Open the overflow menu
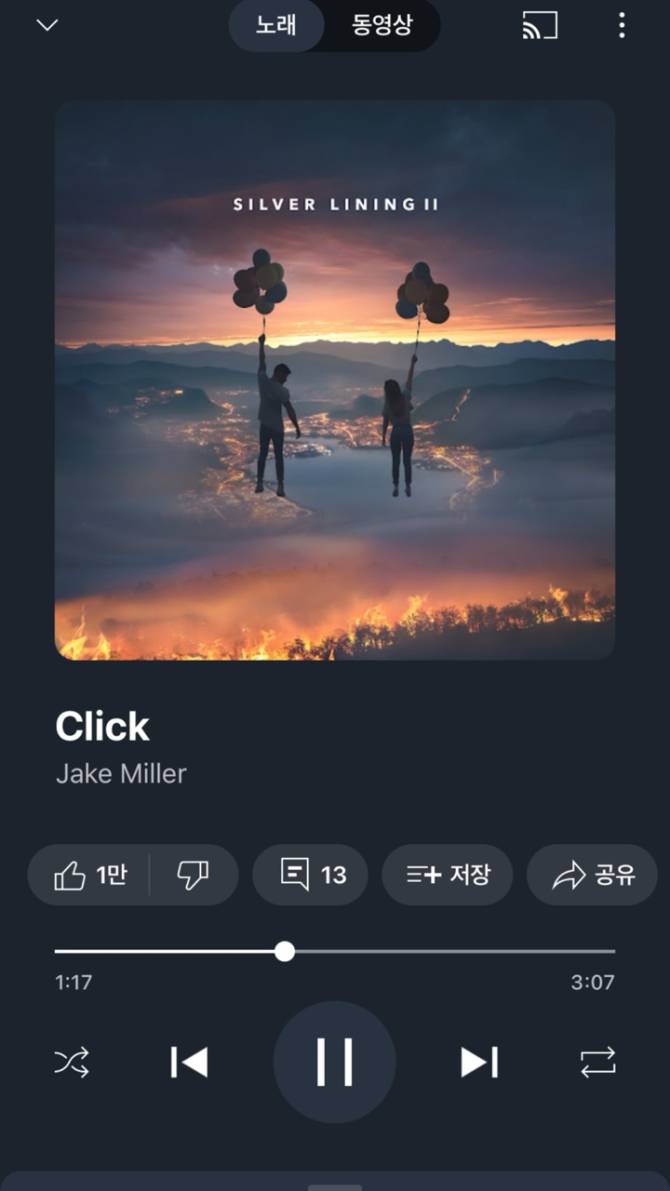 point(621,25)
